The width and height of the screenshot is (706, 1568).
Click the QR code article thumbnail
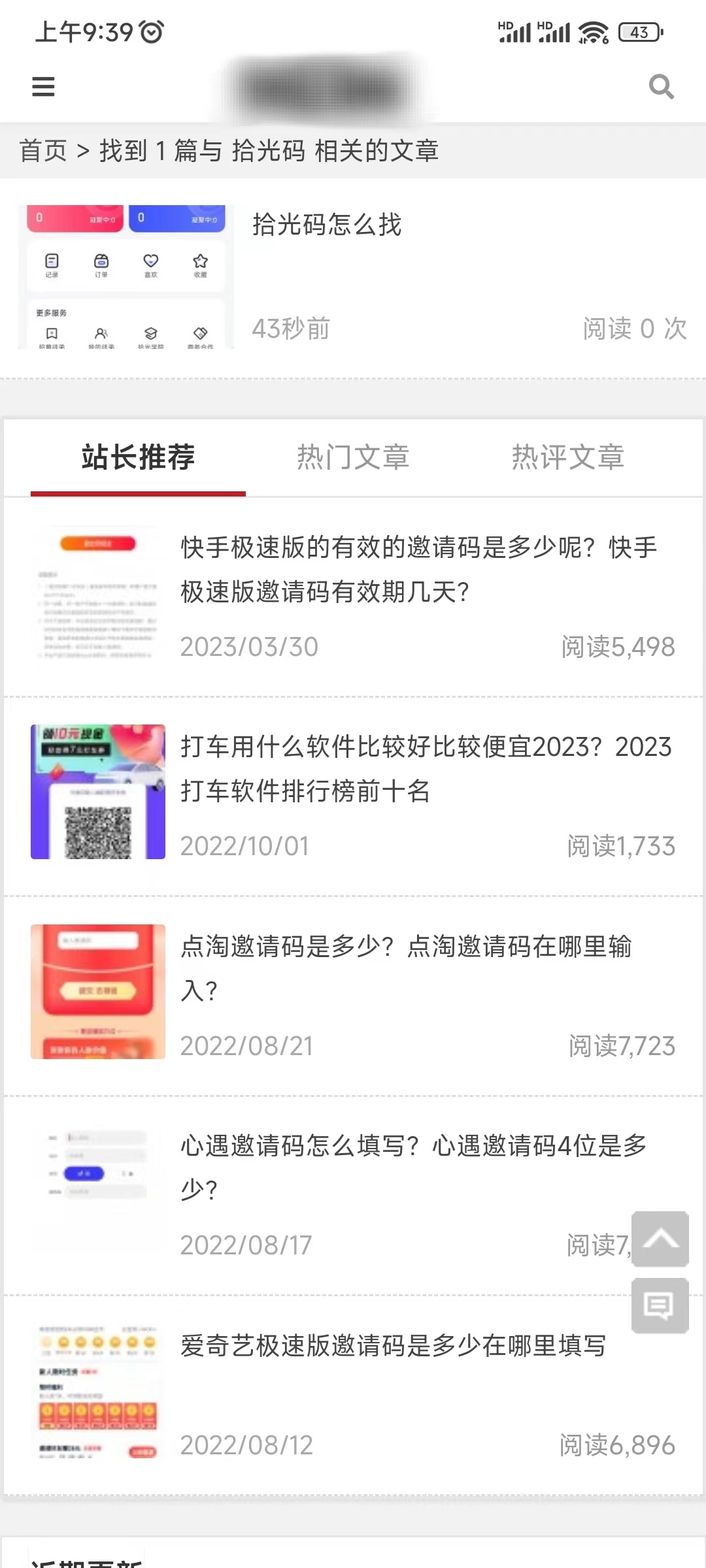[97, 791]
